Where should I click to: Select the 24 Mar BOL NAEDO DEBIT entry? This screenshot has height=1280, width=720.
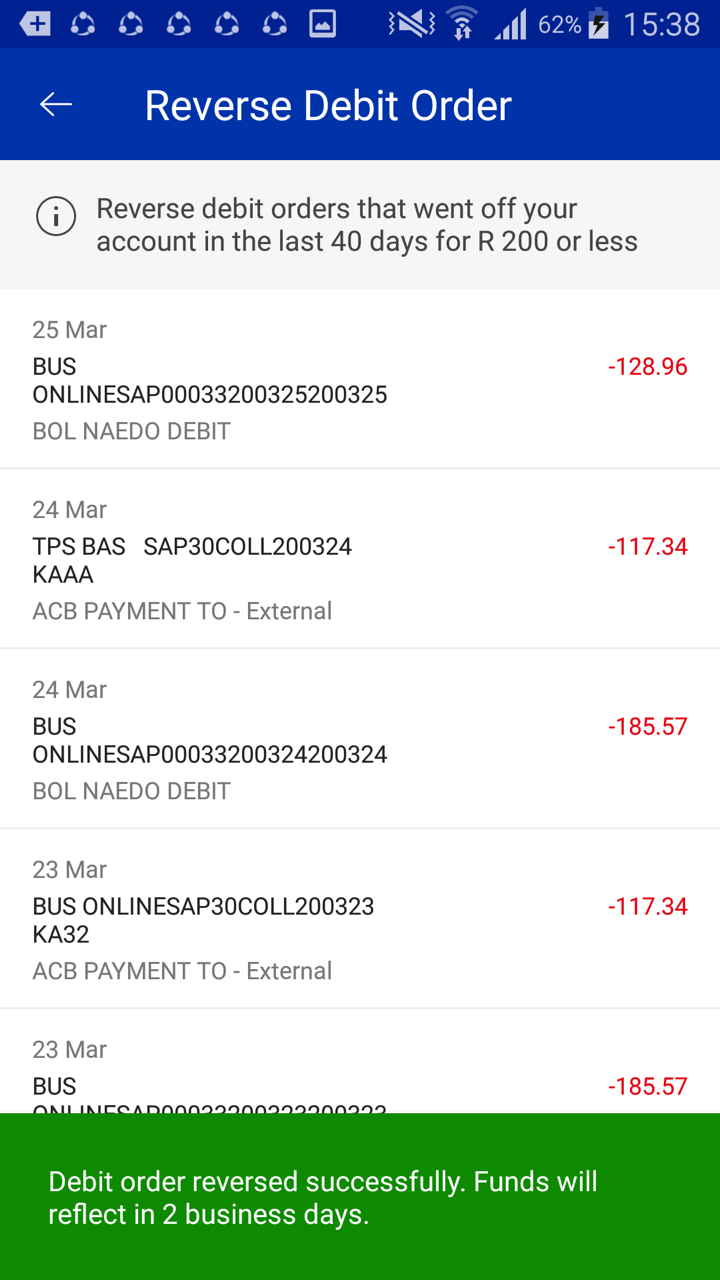(300, 740)
